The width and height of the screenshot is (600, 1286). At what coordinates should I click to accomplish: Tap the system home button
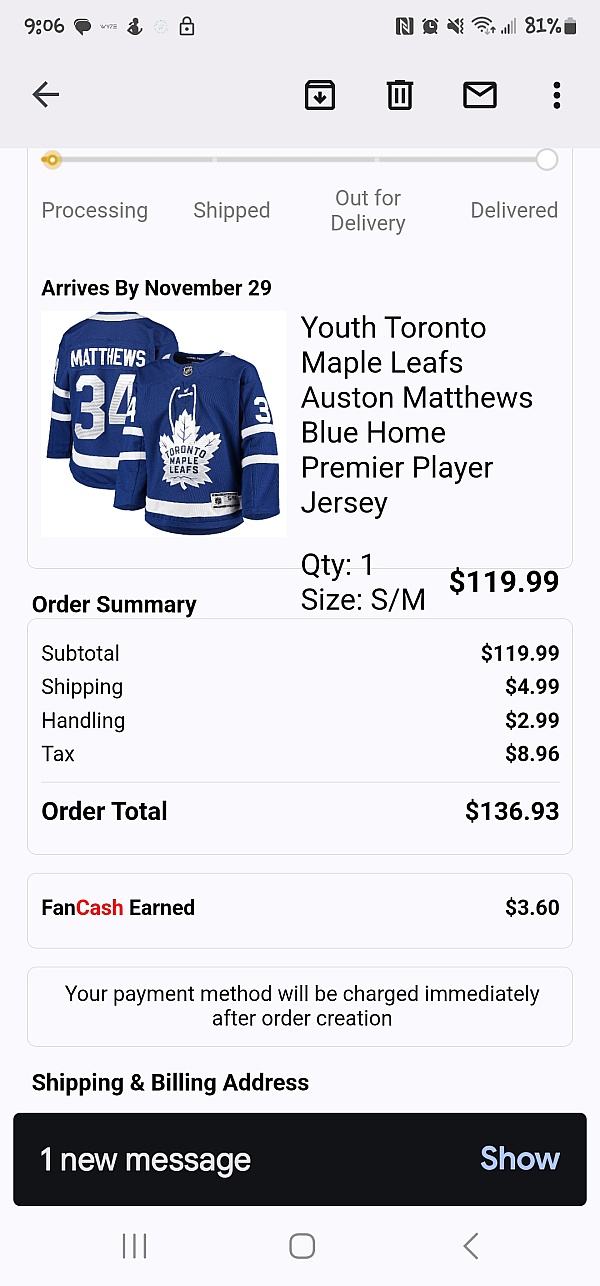pos(301,1245)
